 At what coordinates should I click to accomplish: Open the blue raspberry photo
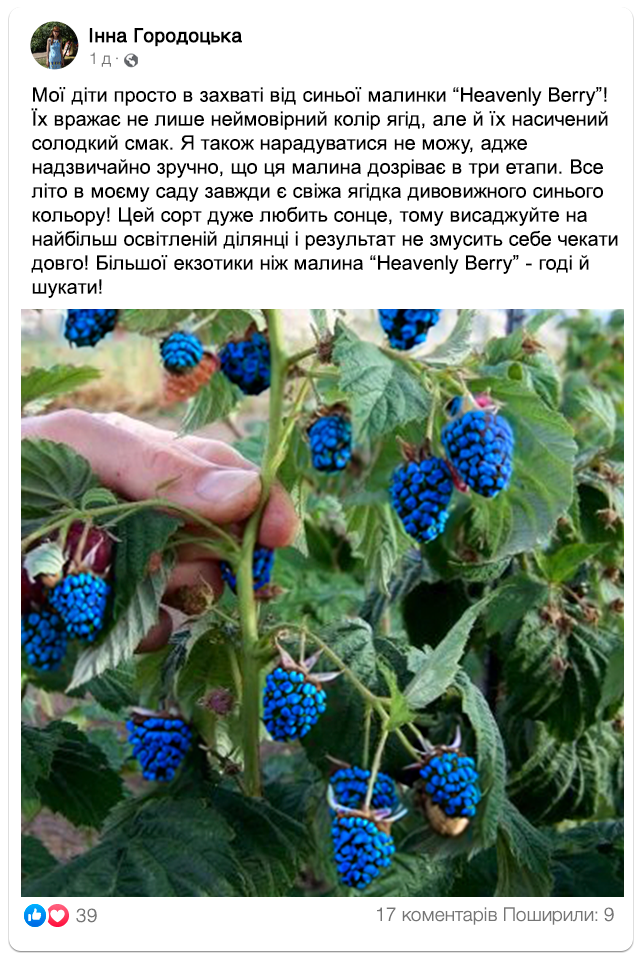coord(322,602)
